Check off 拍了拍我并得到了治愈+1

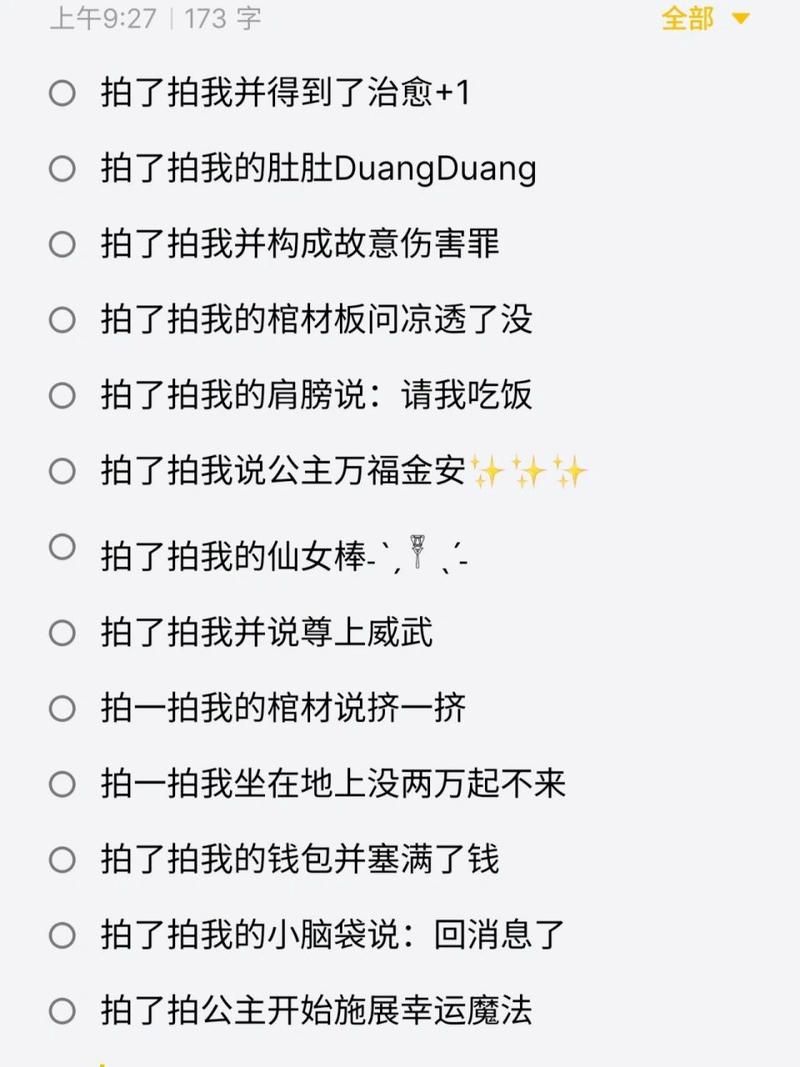[62, 93]
